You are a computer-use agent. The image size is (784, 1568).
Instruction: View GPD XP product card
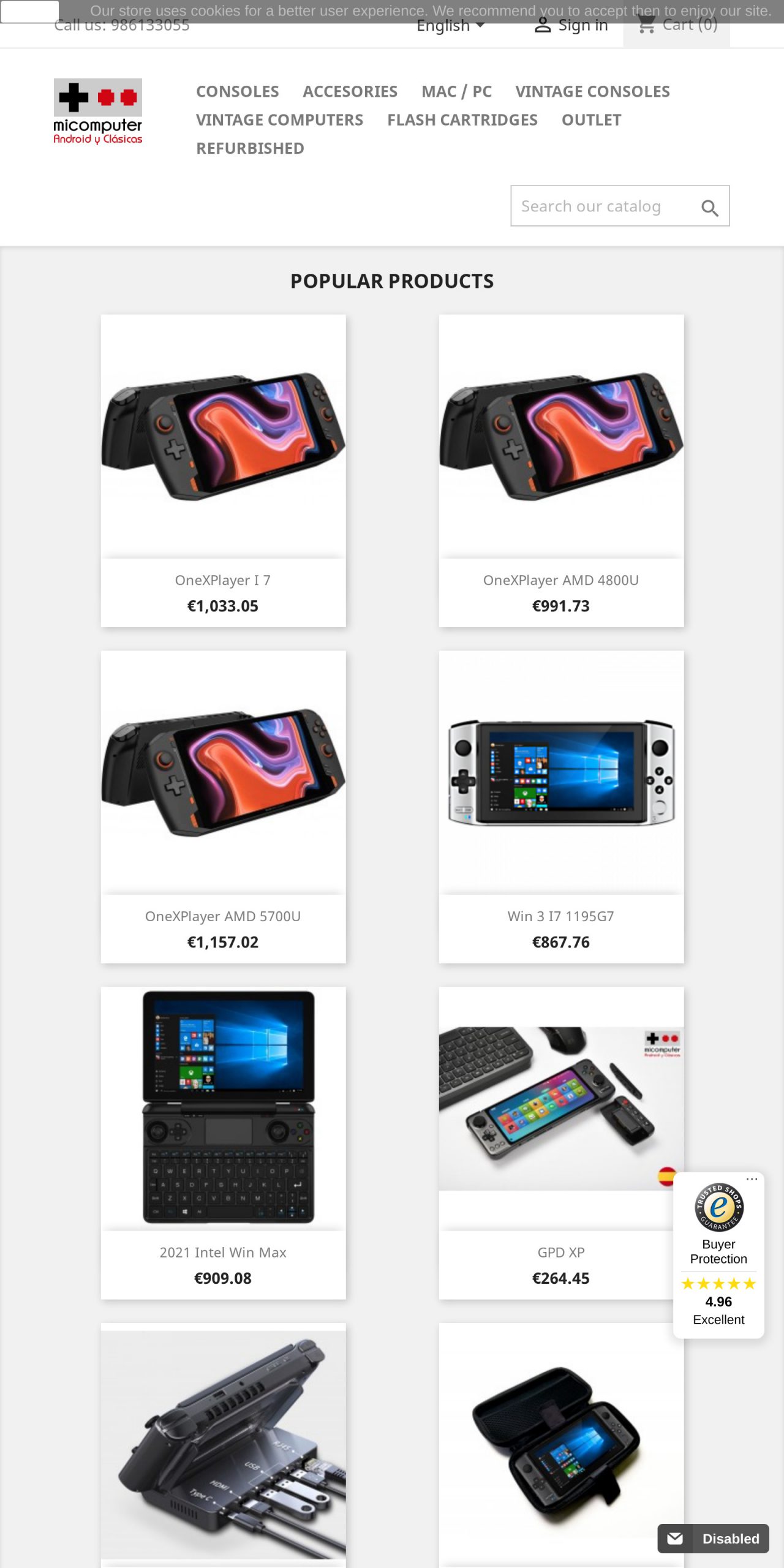tap(560, 1252)
